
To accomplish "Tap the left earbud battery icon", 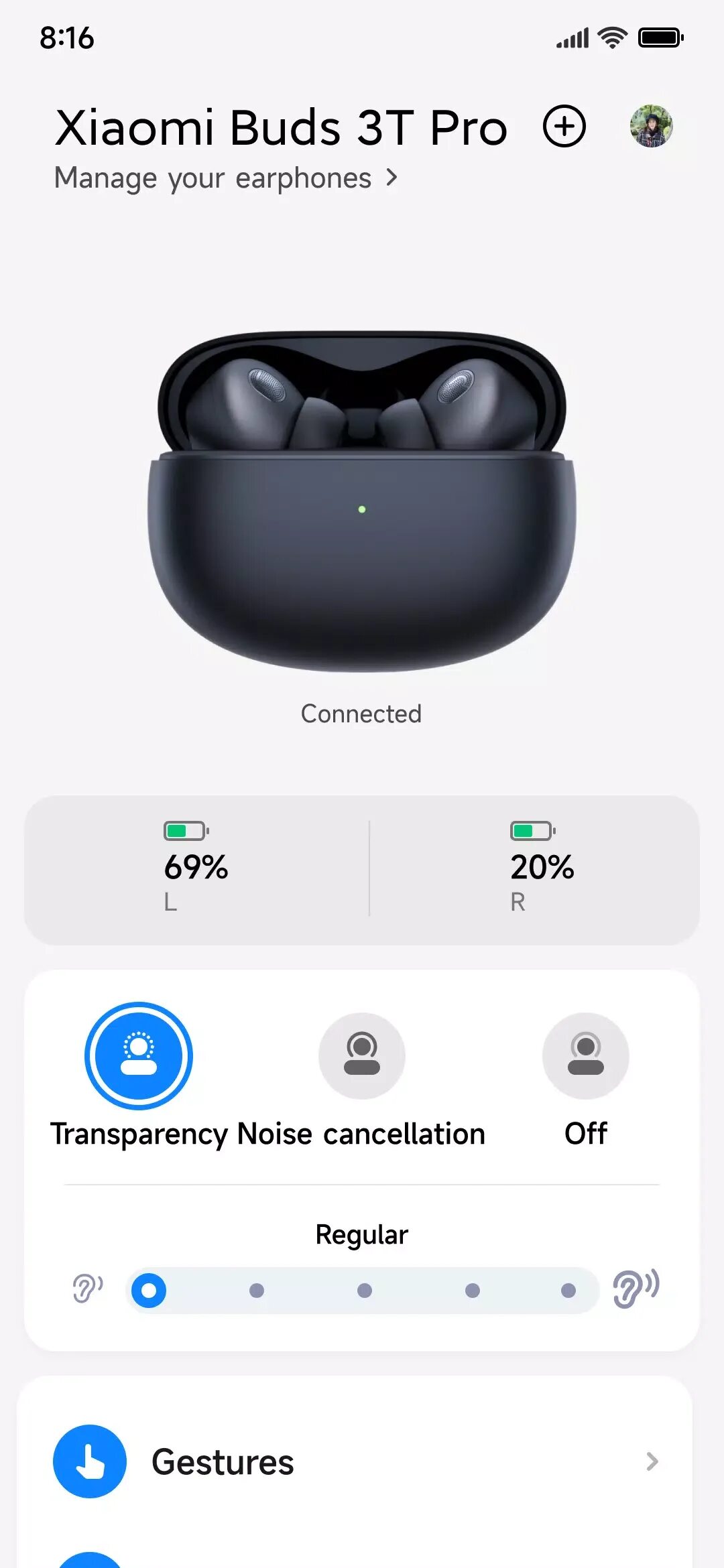I will [184, 830].
